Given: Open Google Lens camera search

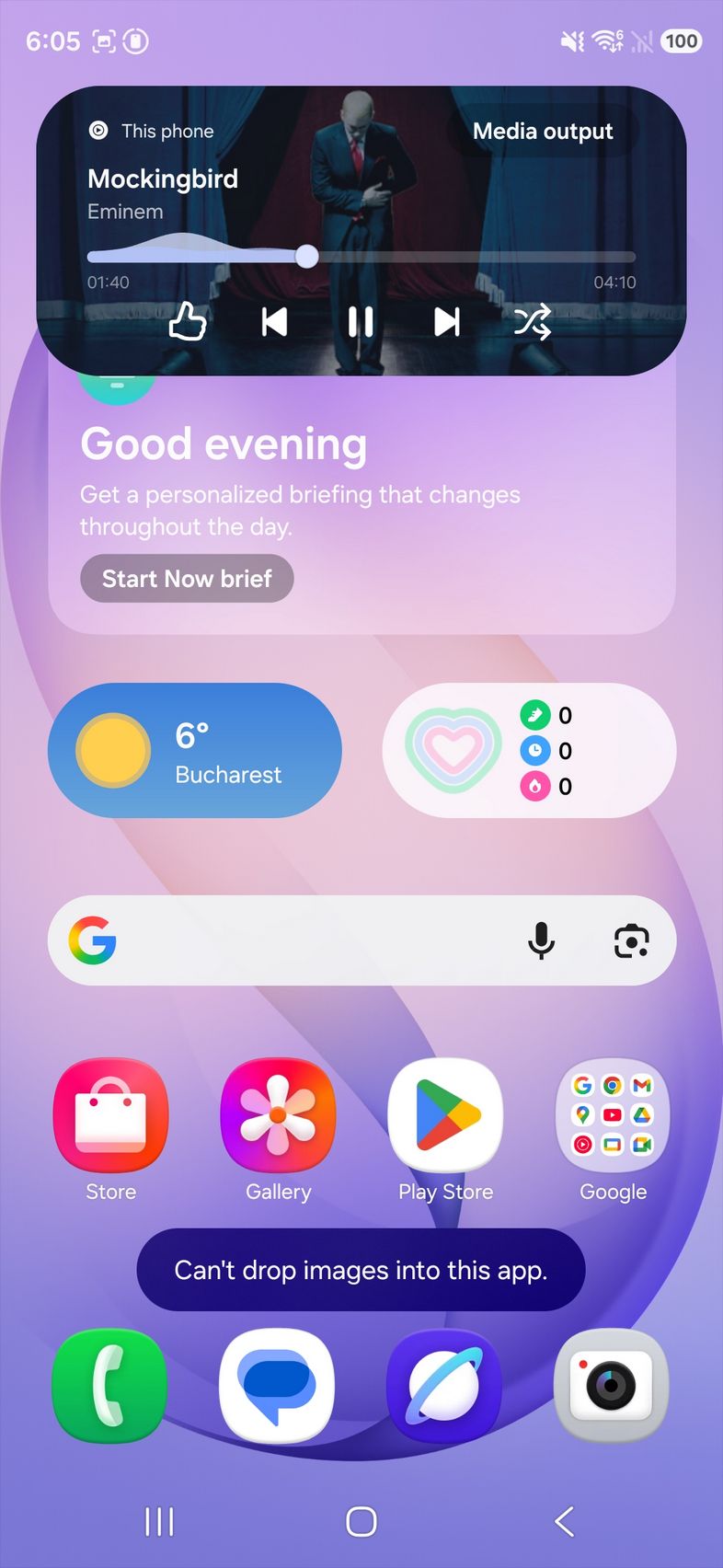Looking at the screenshot, I should click(631, 940).
